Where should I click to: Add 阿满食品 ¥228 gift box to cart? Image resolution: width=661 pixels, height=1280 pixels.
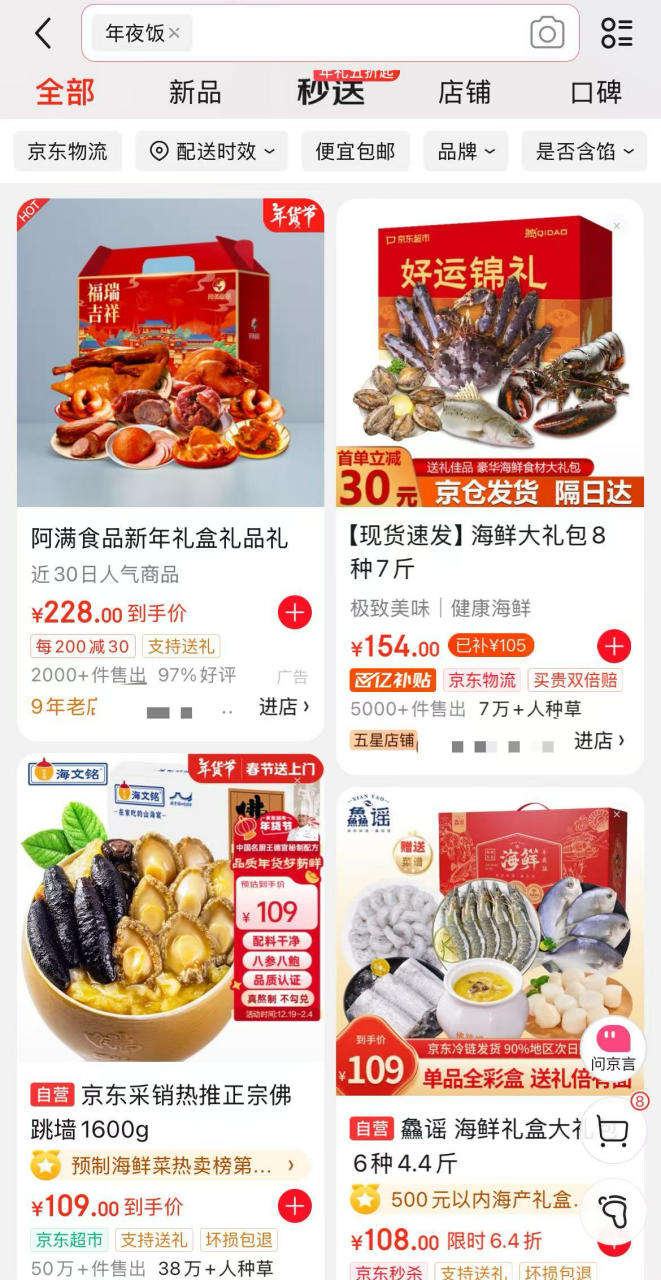pyautogui.click(x=294, y=612)
